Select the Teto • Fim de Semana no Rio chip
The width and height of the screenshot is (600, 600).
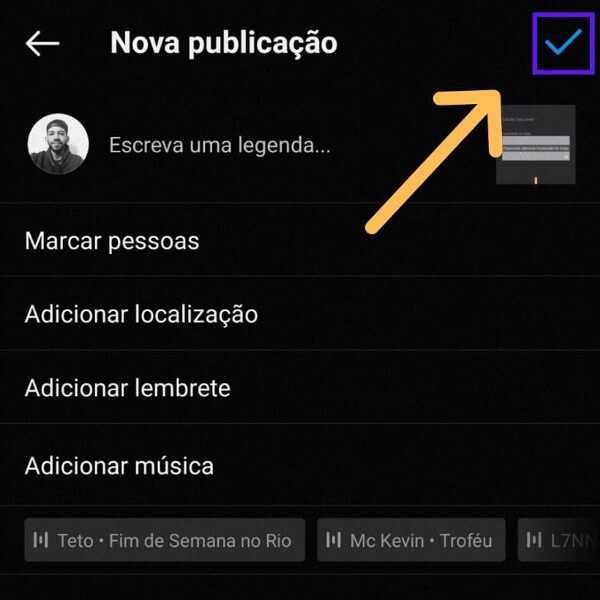tap(164, 540)
